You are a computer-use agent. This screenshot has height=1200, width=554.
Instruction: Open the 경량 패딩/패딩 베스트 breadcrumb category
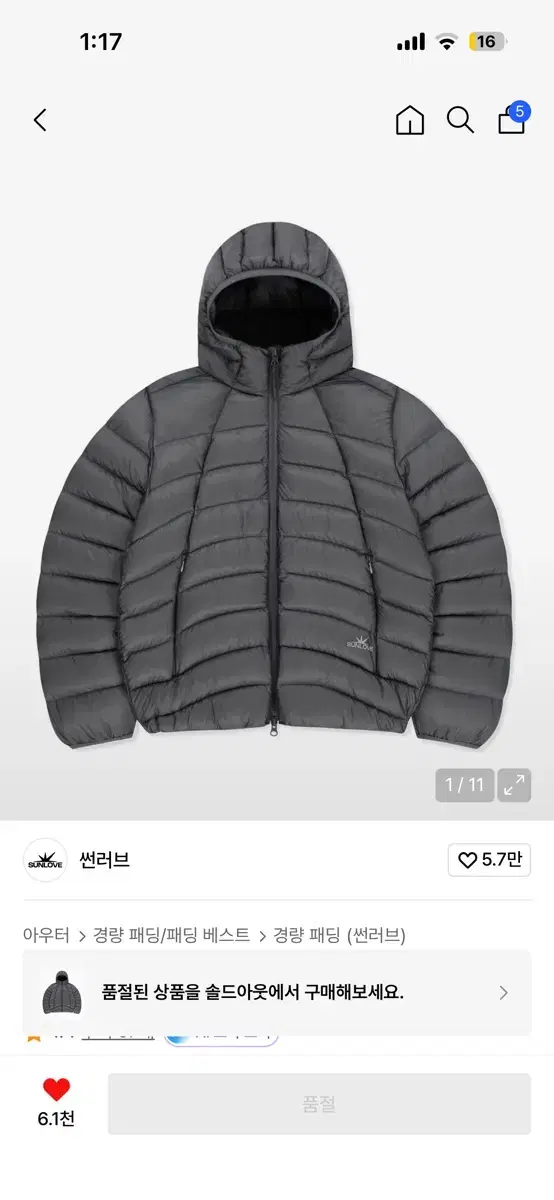click(x=172, y=935)
